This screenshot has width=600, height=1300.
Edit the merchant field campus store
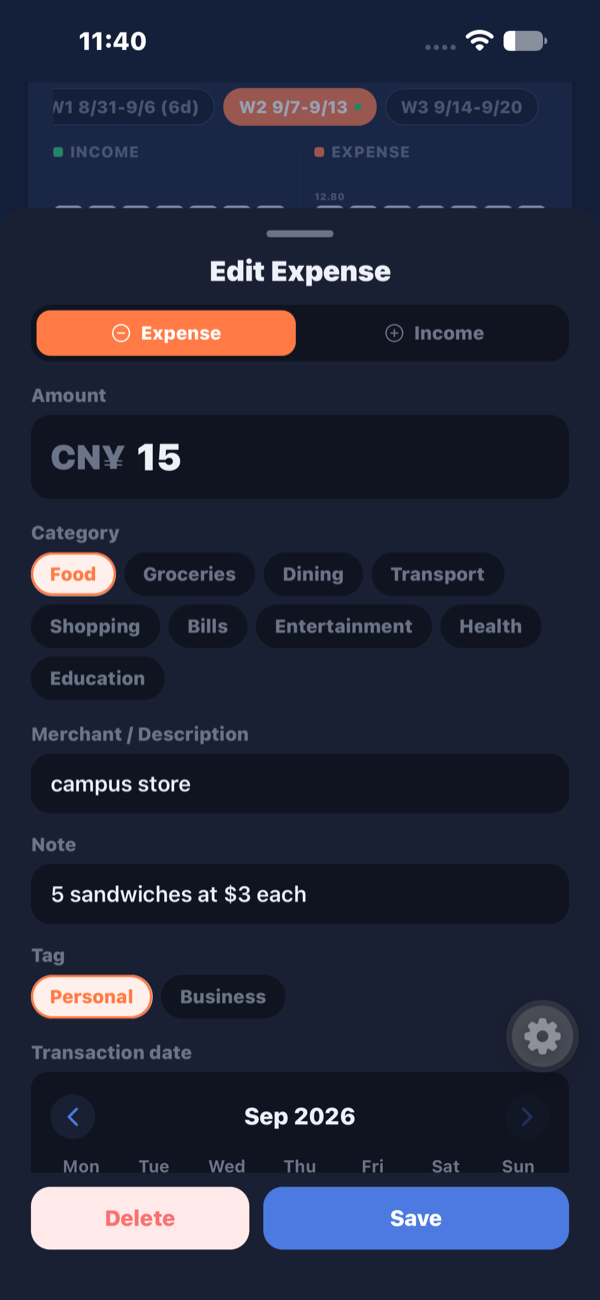[x=300, y=784]
